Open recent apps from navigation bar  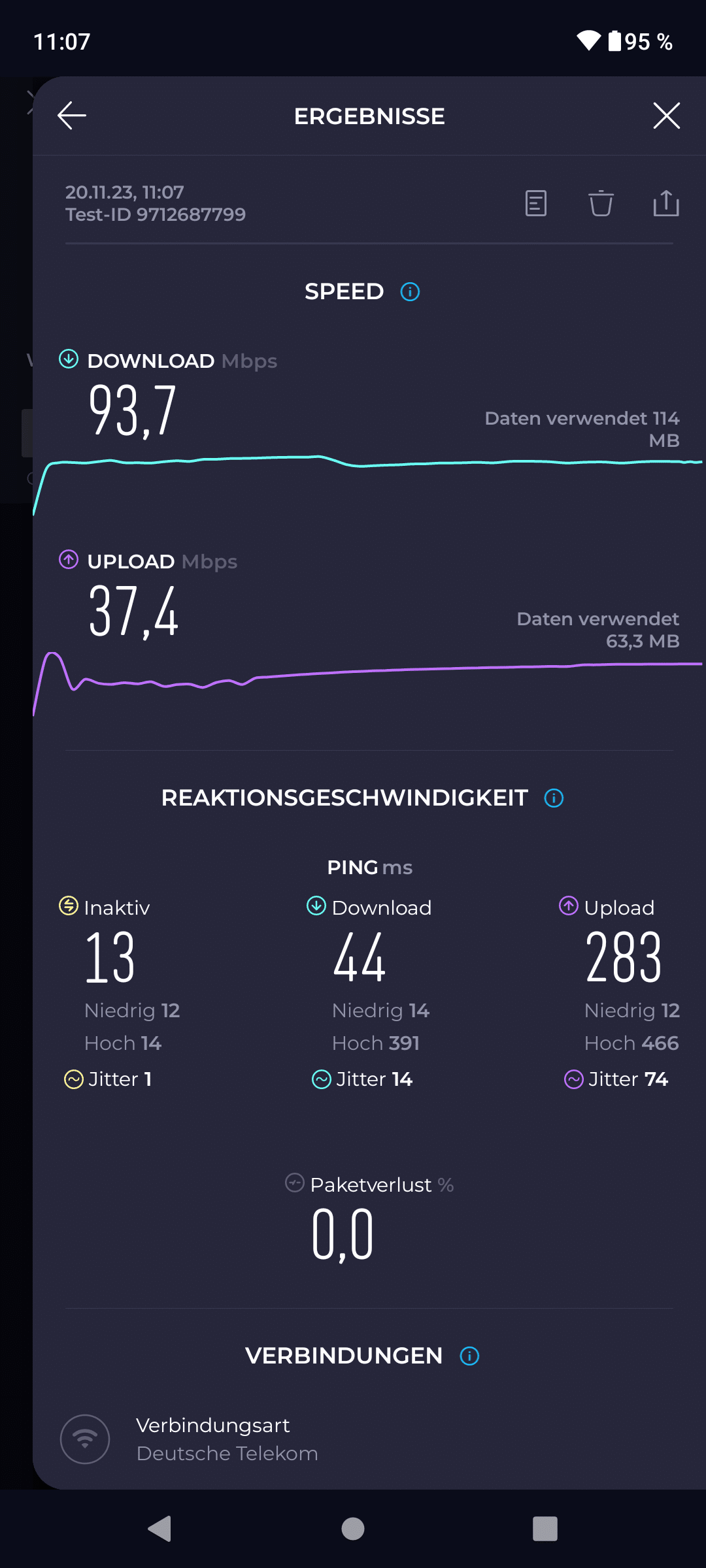tap(545, 1529)
